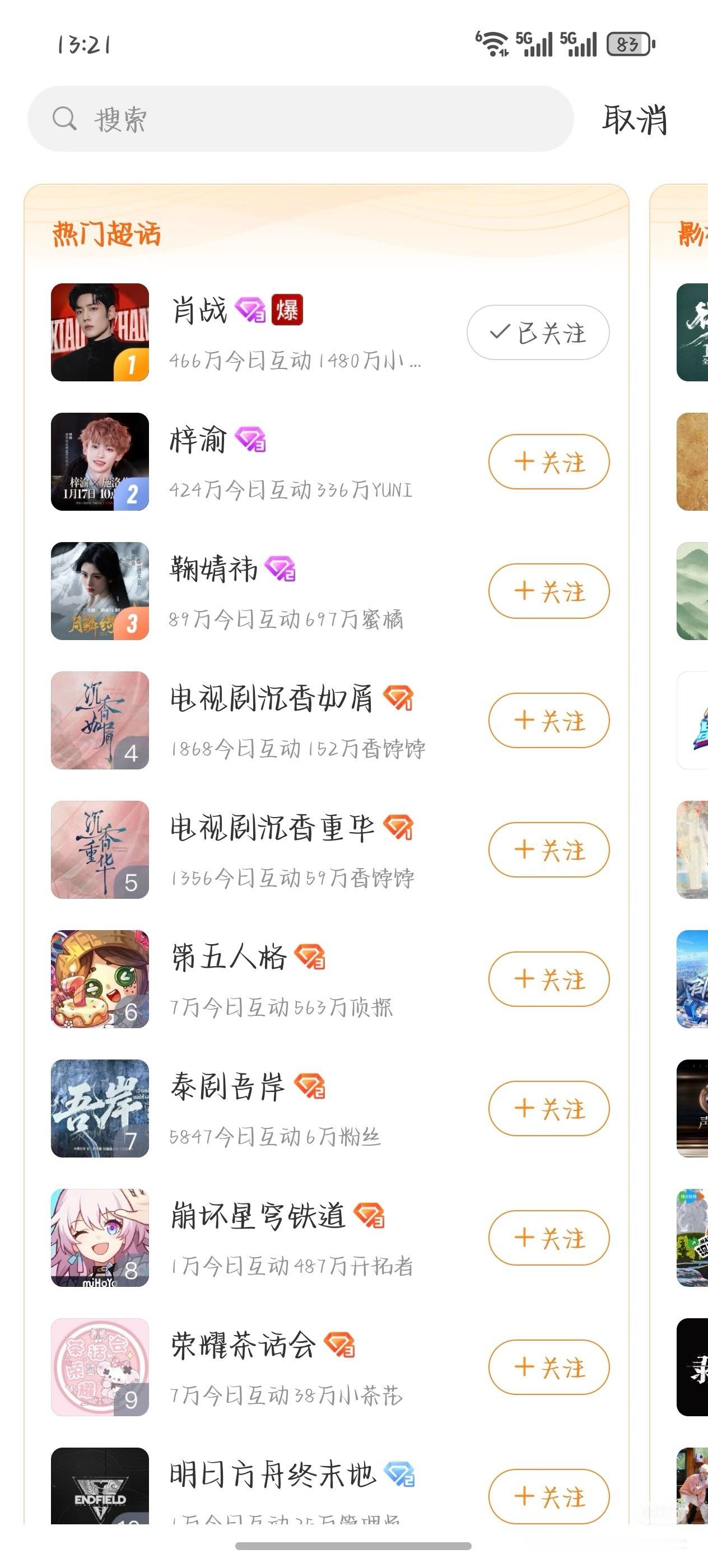Click the number 1 rank badge on 肖战
Image resolution: width=708 pixels, height=1568 pixels.
coord(132,365)
